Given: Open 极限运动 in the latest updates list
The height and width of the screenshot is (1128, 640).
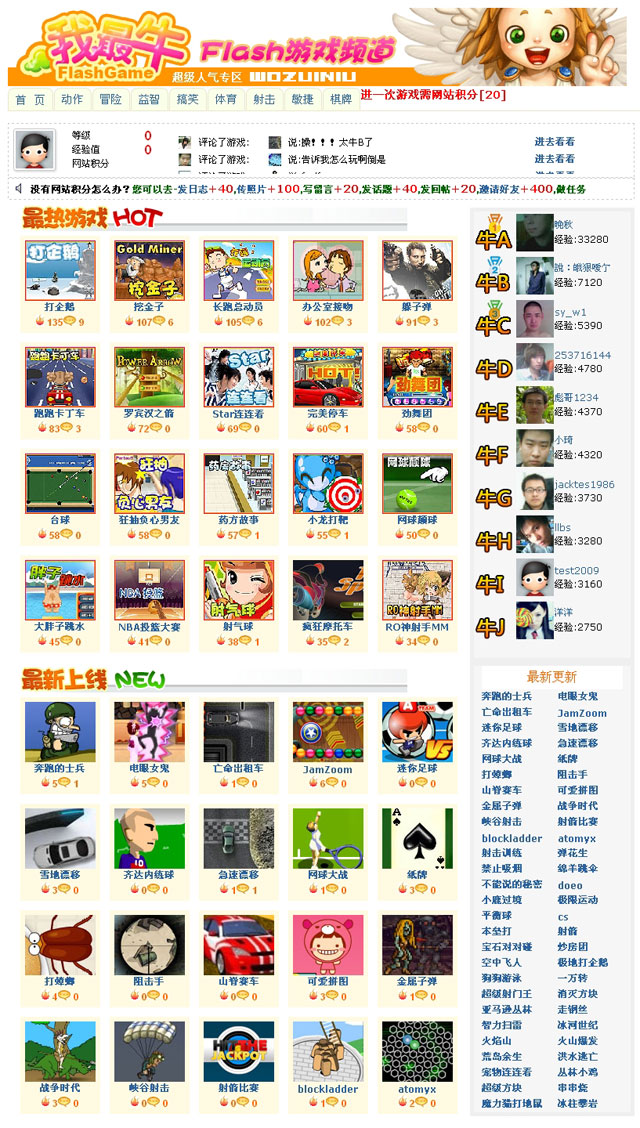Looking at the screenshot, I should coord(578,900).
